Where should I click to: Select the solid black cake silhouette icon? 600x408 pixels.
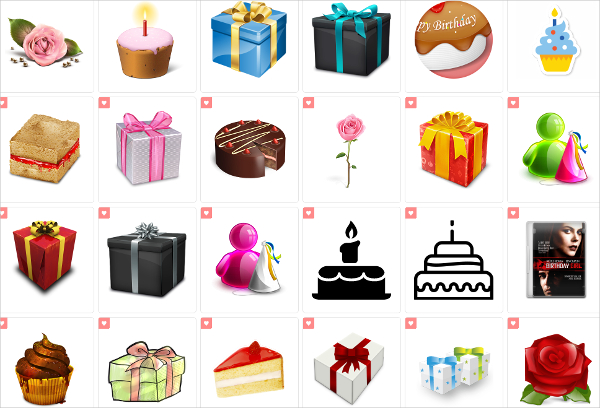350,260
